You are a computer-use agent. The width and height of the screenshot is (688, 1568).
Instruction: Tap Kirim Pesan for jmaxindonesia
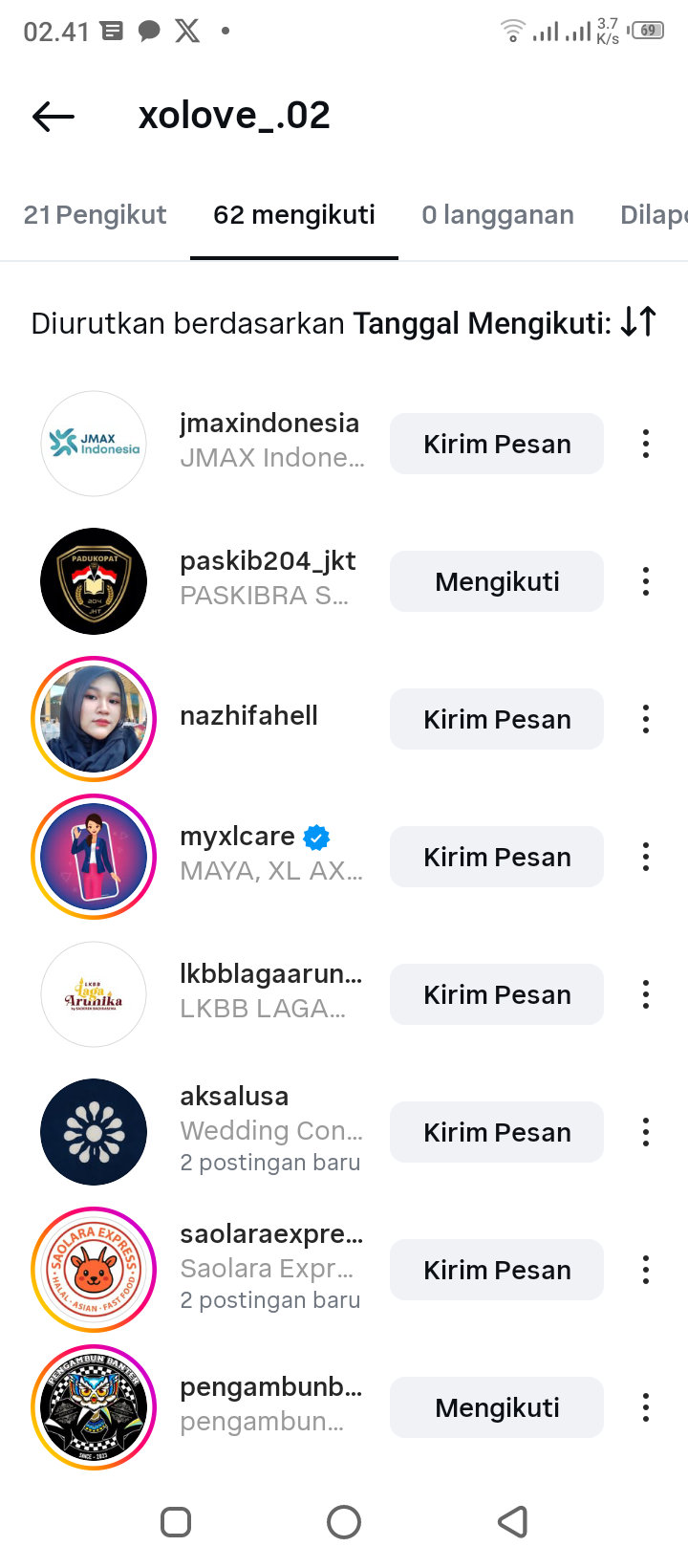tap(497, 444)
